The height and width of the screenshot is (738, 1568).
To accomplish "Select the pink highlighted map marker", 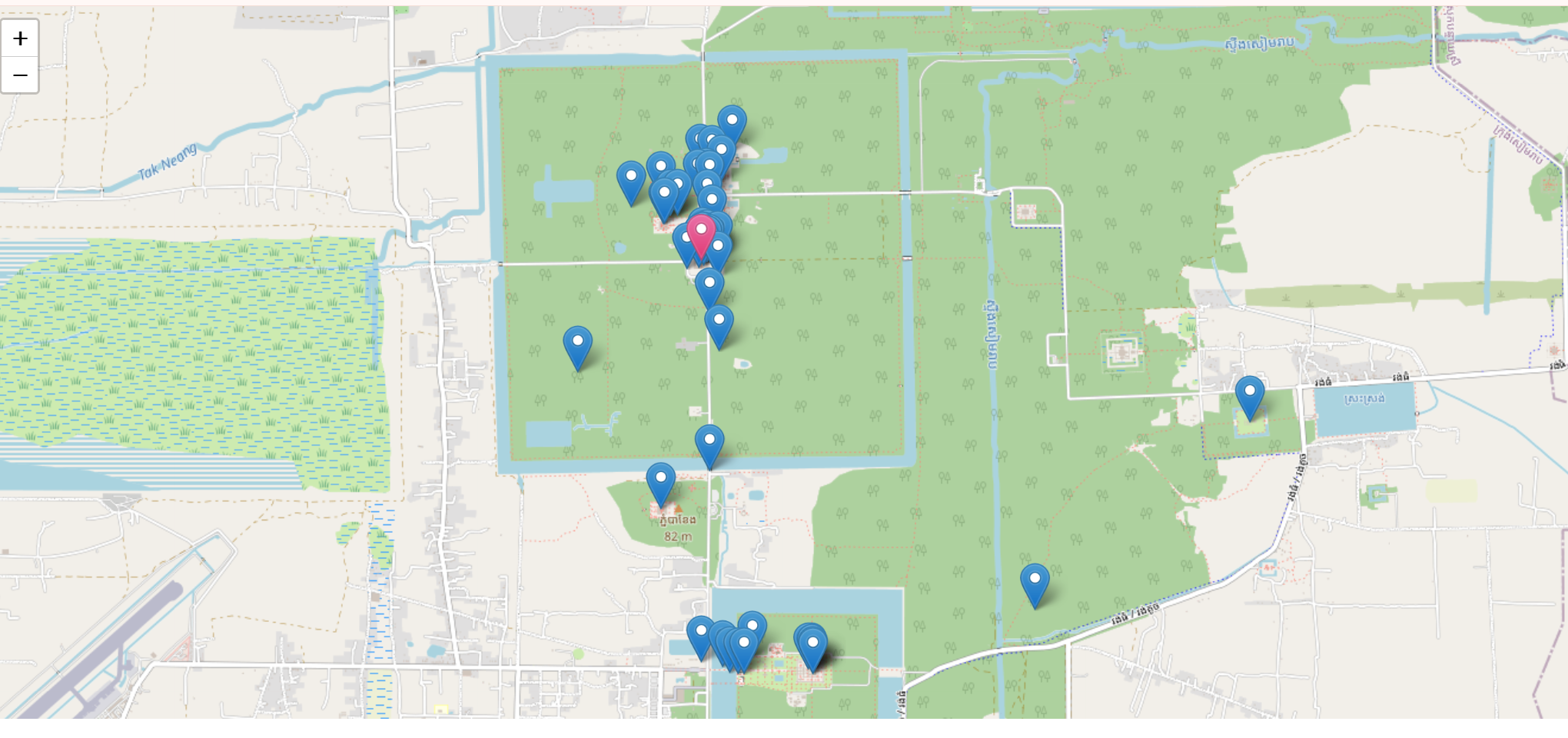I will point(701,234).
